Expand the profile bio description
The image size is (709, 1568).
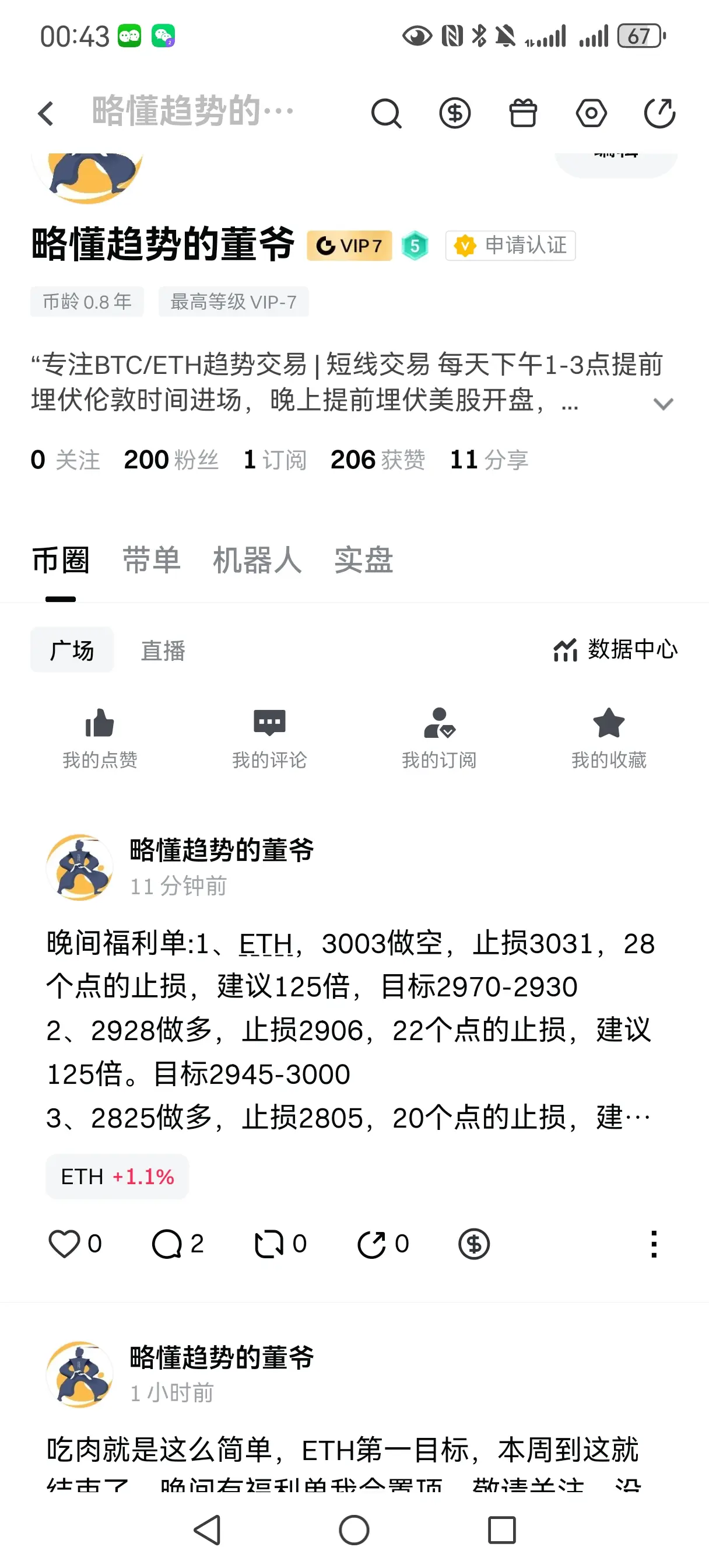coord(664,403)
